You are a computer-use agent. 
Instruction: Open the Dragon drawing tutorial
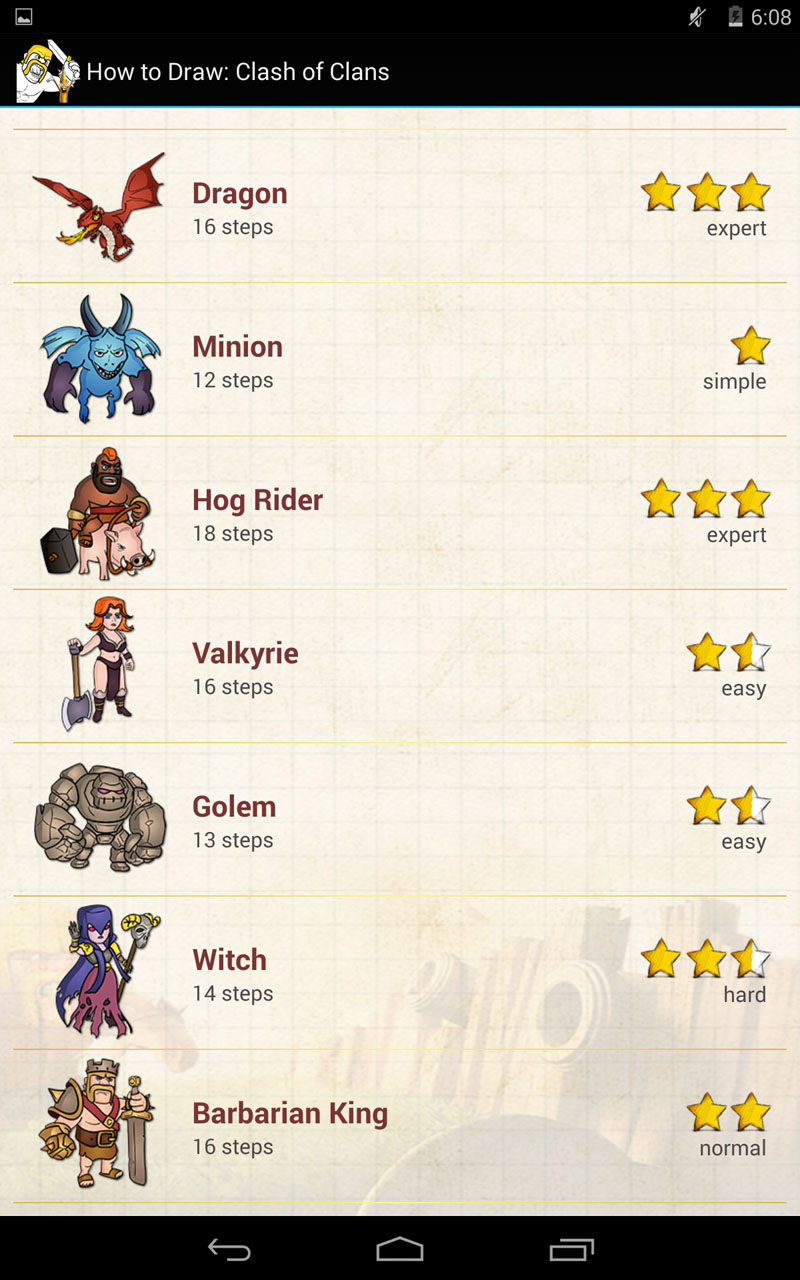click(x=400, y=207)
